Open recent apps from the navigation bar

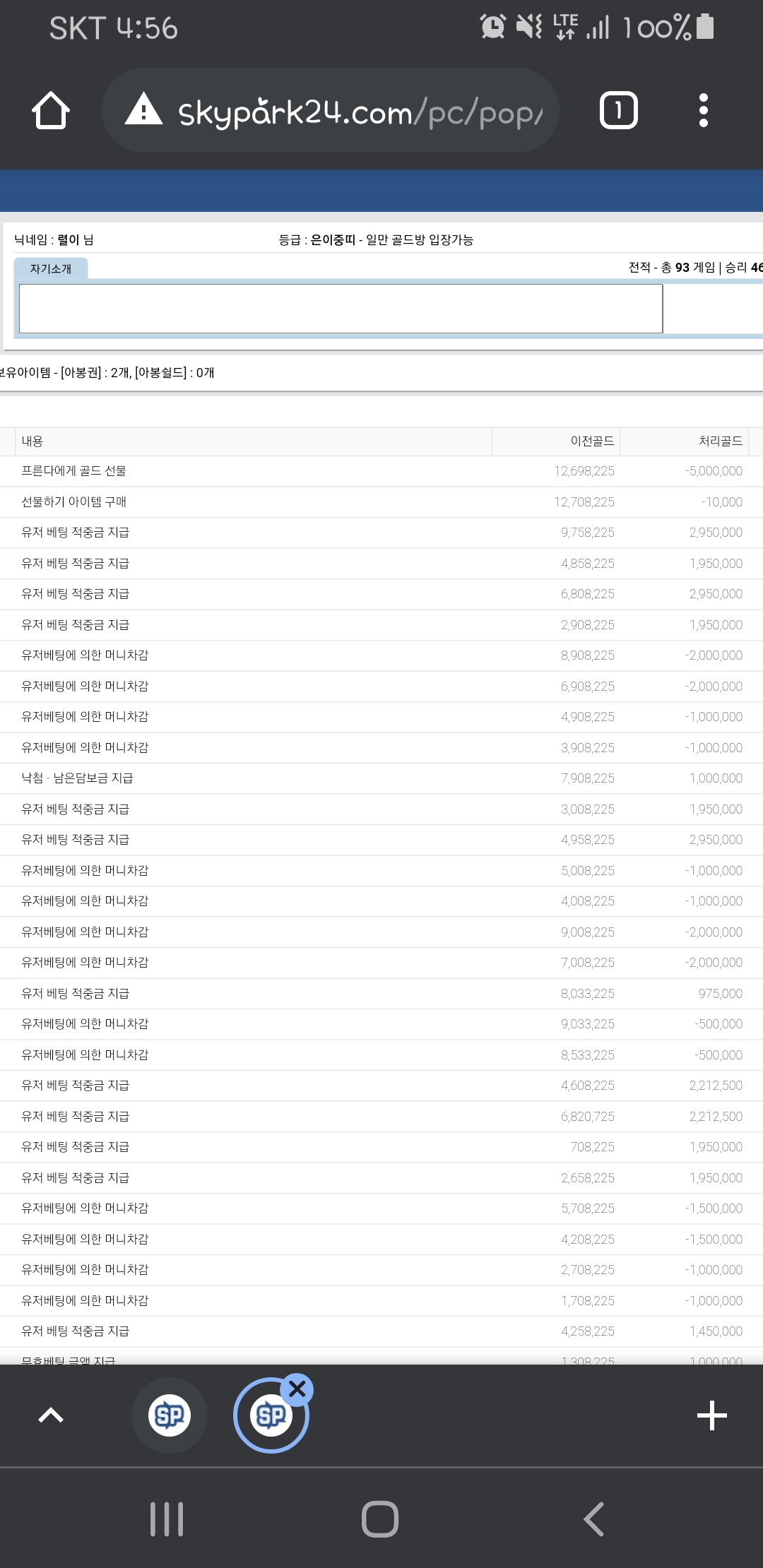coord(167,1519)
